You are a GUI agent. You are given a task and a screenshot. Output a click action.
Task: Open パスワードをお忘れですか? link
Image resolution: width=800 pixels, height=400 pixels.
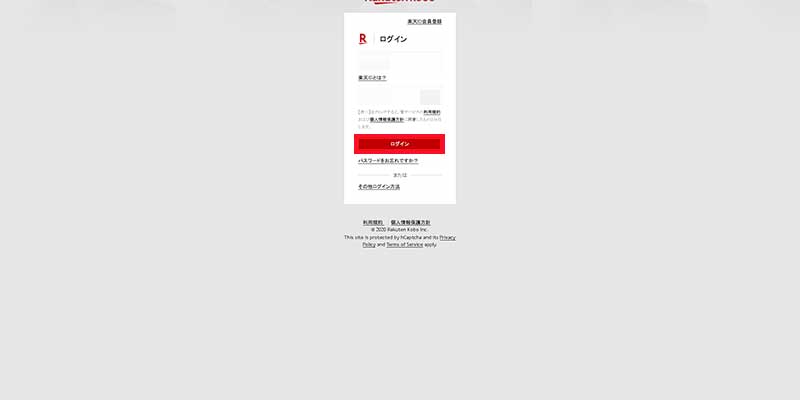pos(388,160)
